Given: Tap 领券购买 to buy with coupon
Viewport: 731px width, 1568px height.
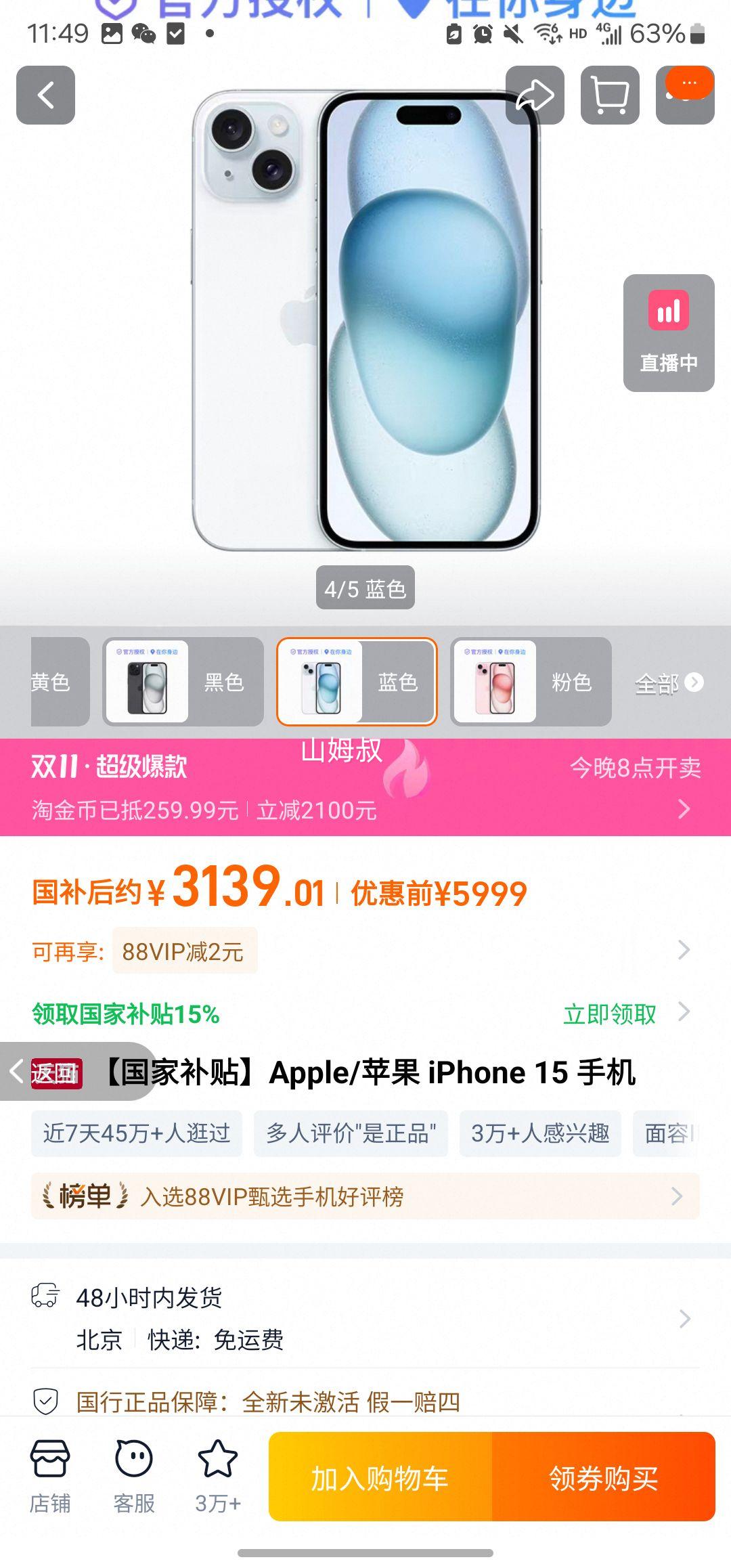Looking at the screenshot, I should point(603,1477).
